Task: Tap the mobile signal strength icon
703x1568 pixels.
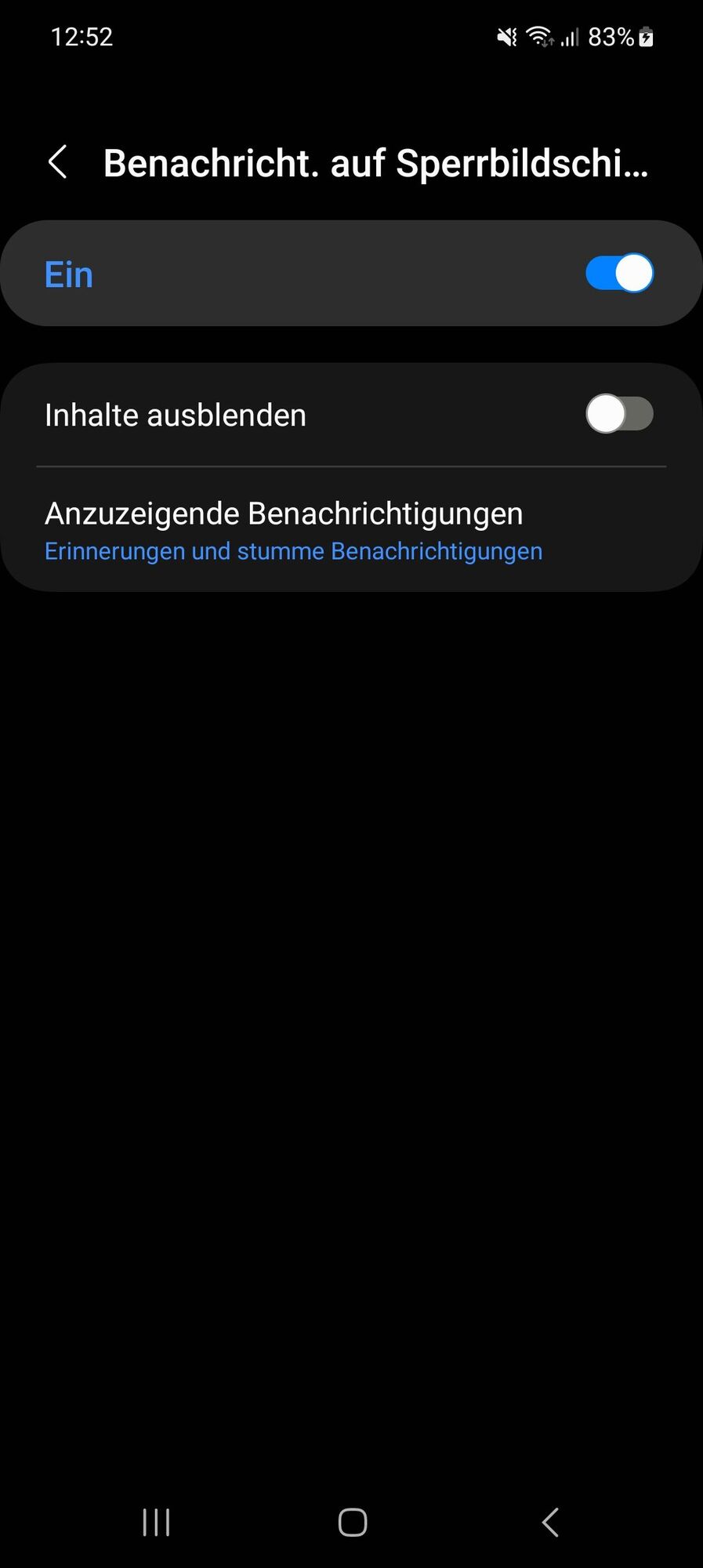Action: 568,38
